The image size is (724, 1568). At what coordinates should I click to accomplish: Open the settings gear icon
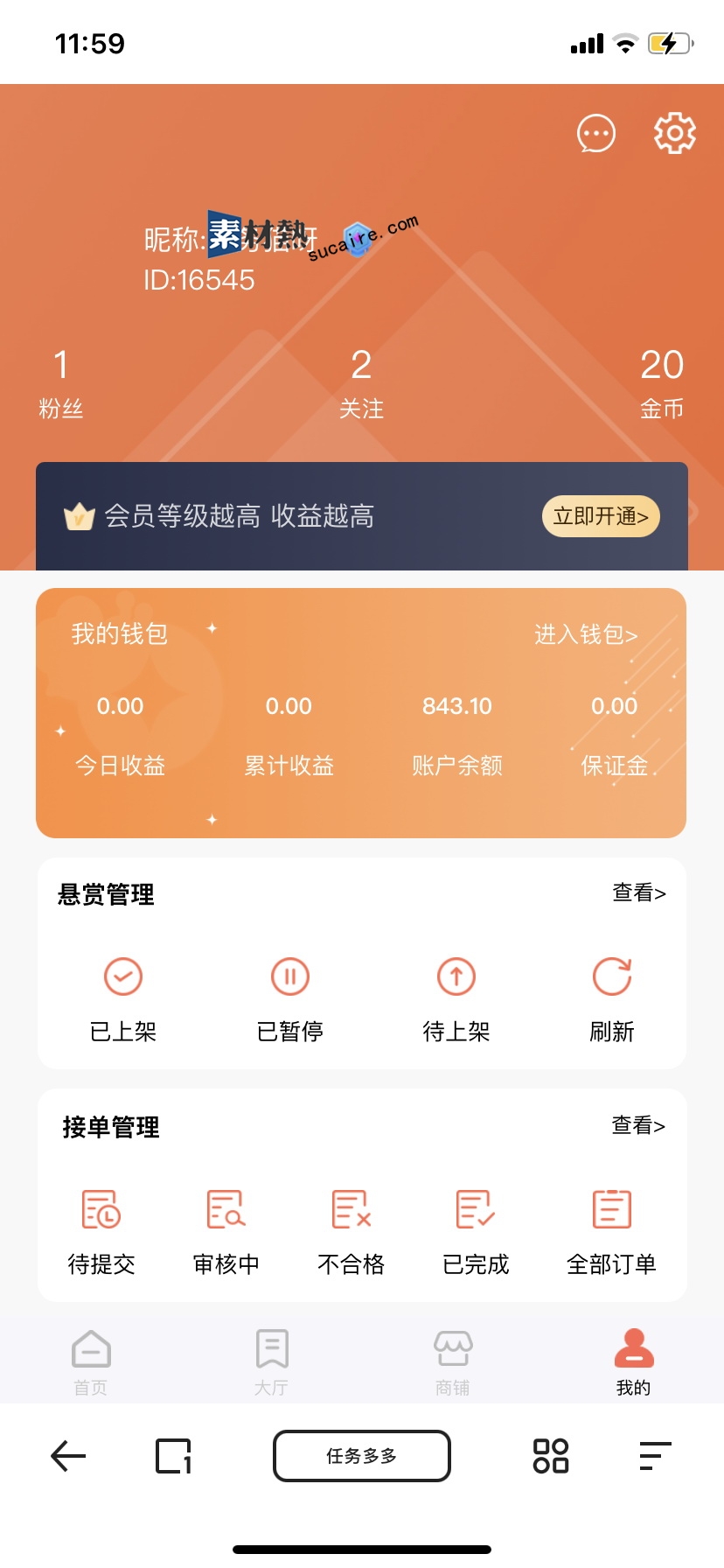click(x=675, y=134)
